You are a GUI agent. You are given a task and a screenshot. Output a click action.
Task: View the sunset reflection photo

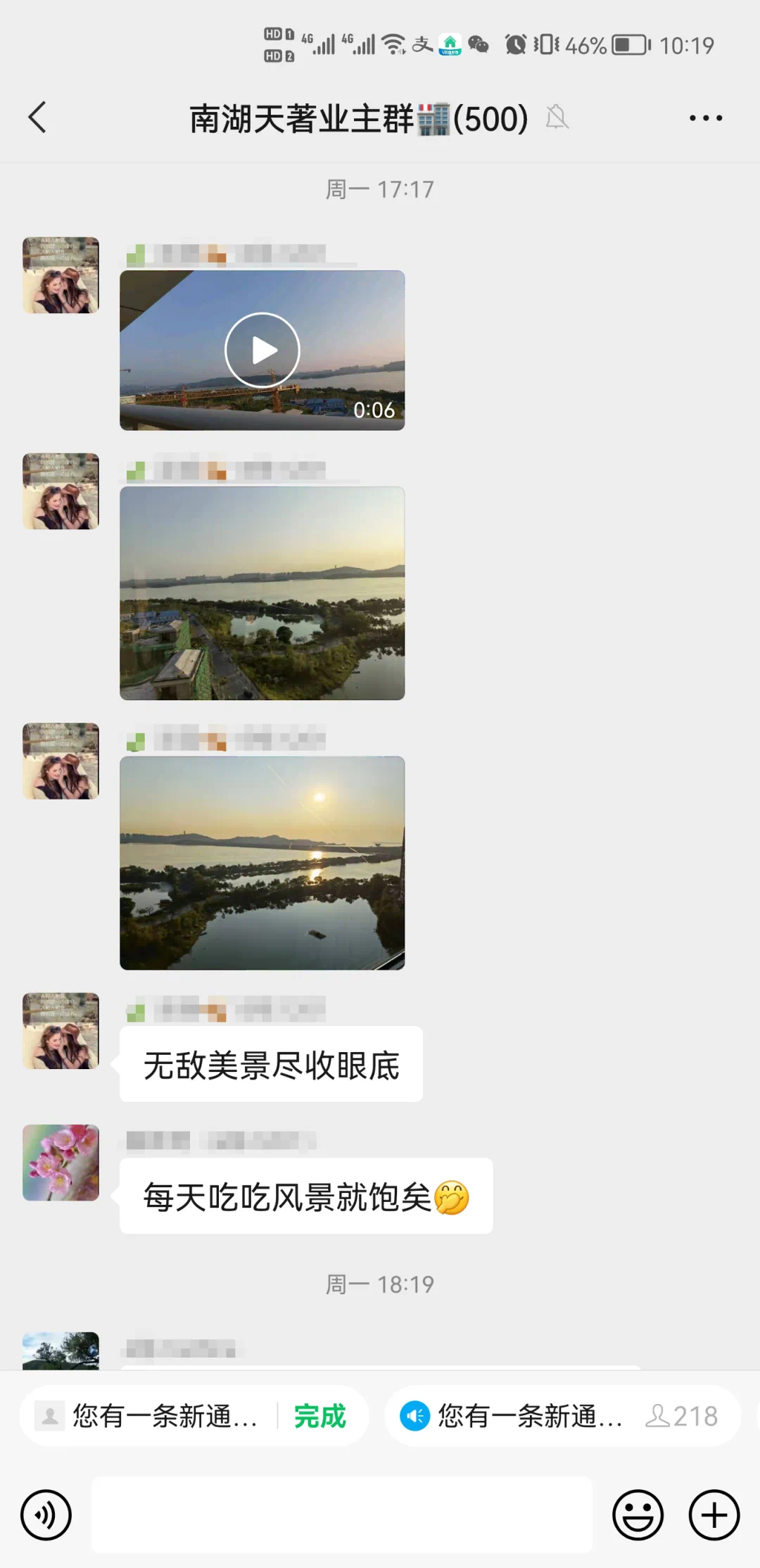[x=262, y=863]
